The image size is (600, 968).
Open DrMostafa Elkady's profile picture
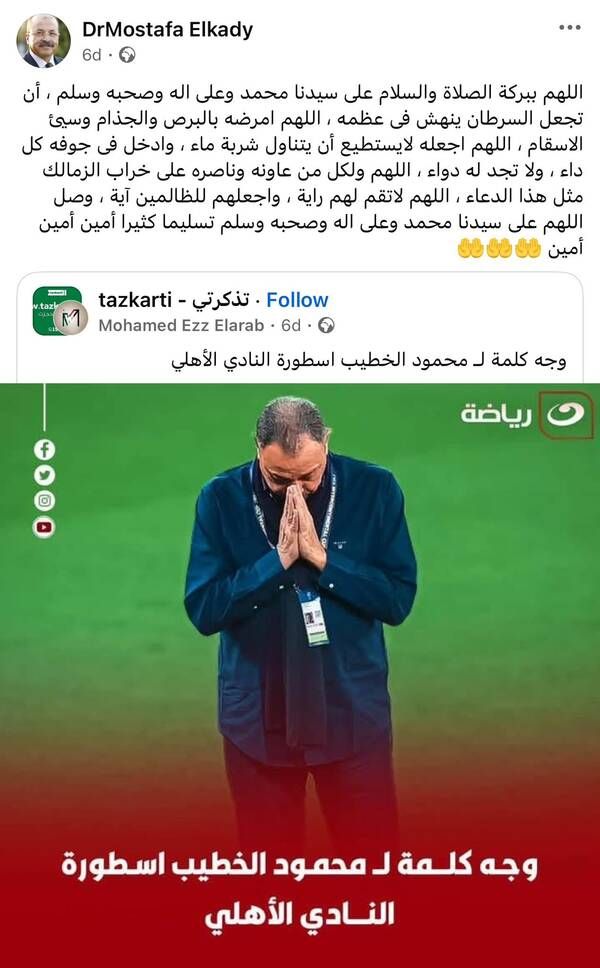[43, 41]
